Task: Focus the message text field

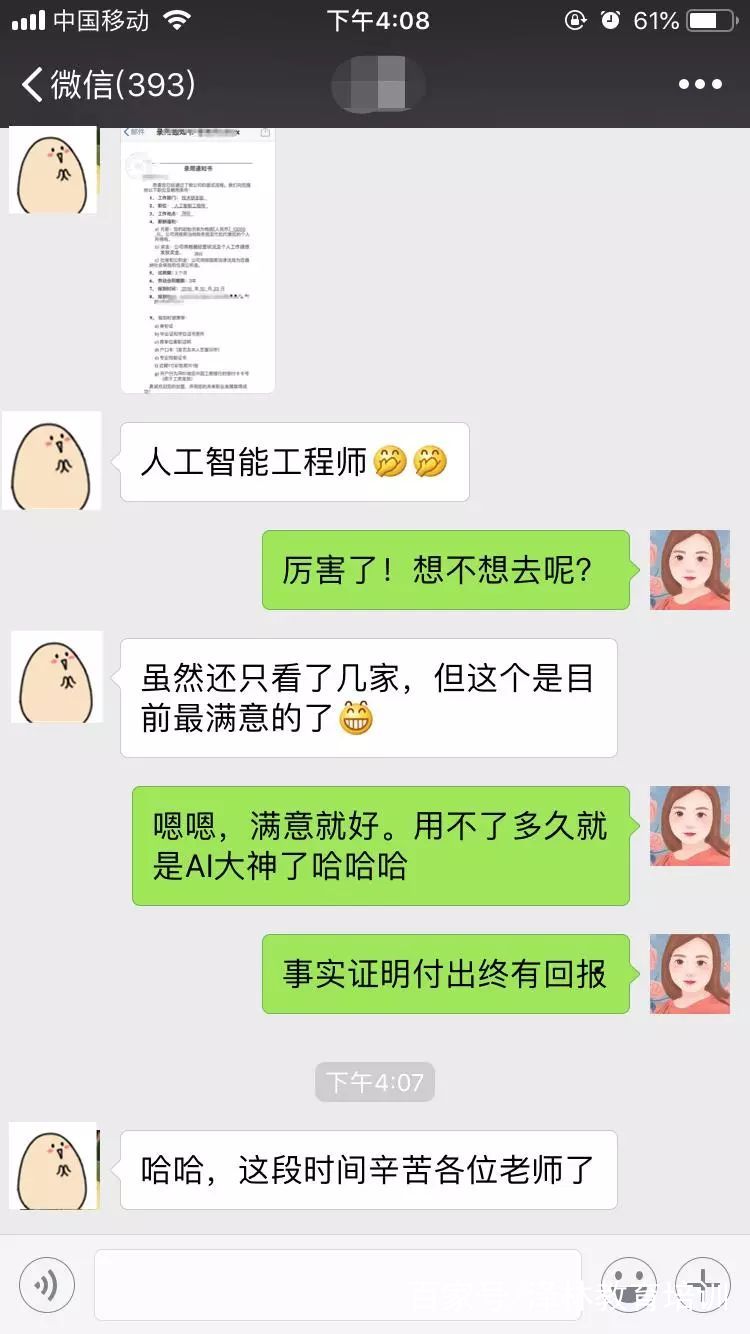Action: pyautogui.click(x=338, y=1285)
